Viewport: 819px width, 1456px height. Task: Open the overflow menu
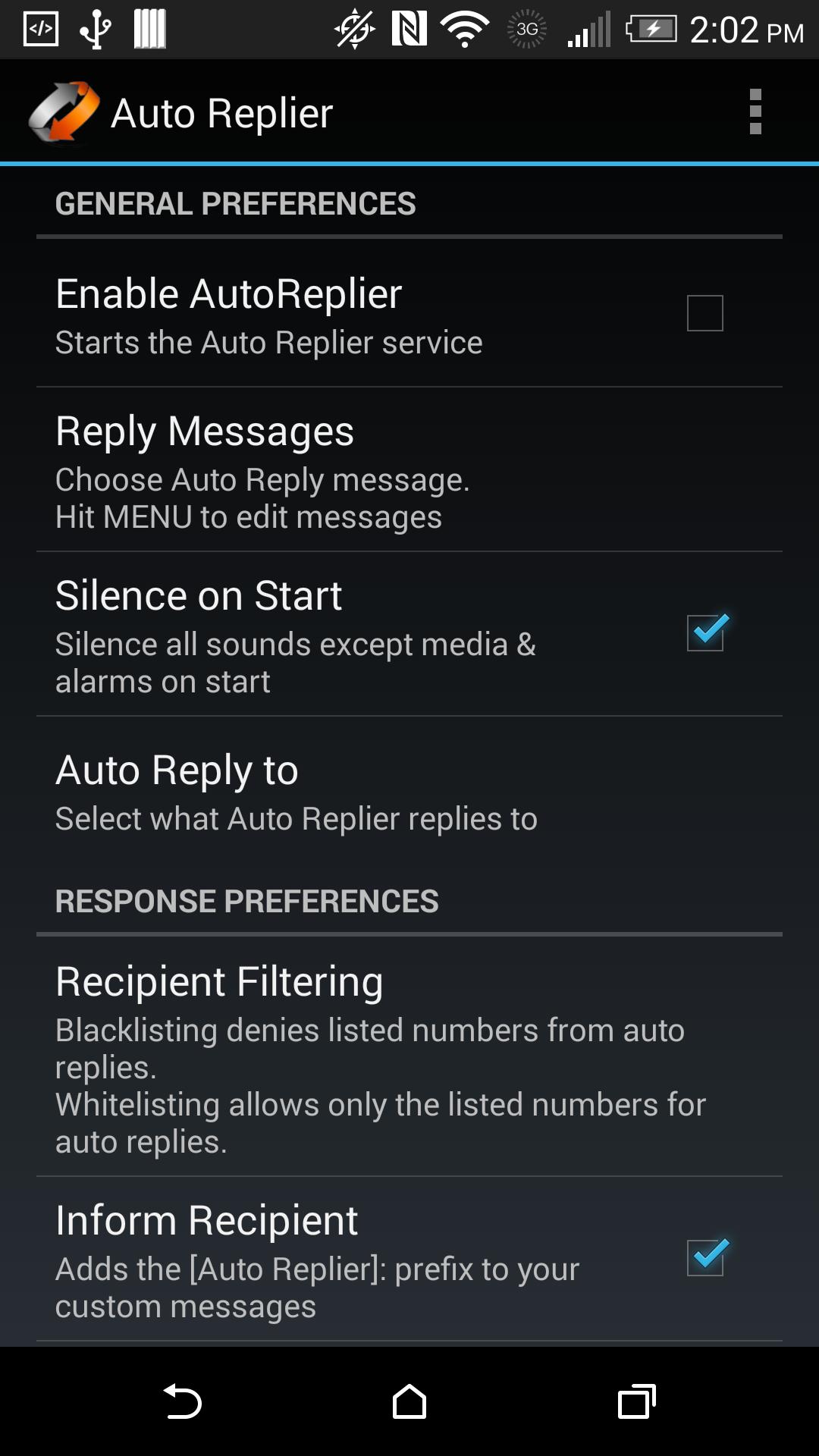pyautogui.click(x=755, y=112)
